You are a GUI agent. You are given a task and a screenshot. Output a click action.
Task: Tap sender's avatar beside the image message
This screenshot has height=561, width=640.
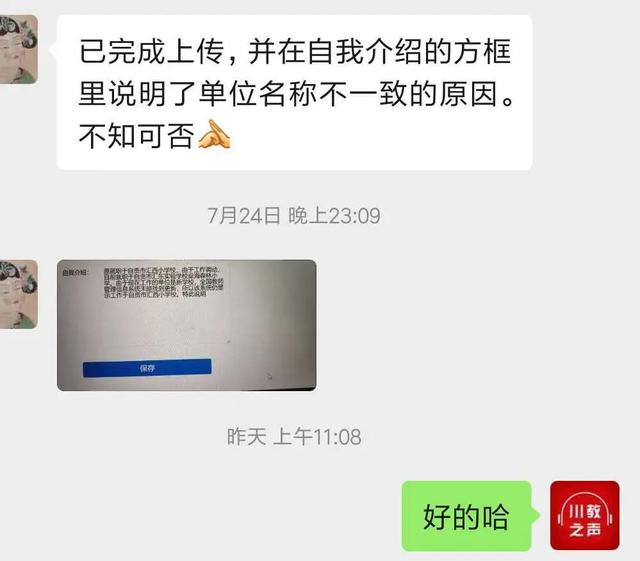[x=18, y=294]
